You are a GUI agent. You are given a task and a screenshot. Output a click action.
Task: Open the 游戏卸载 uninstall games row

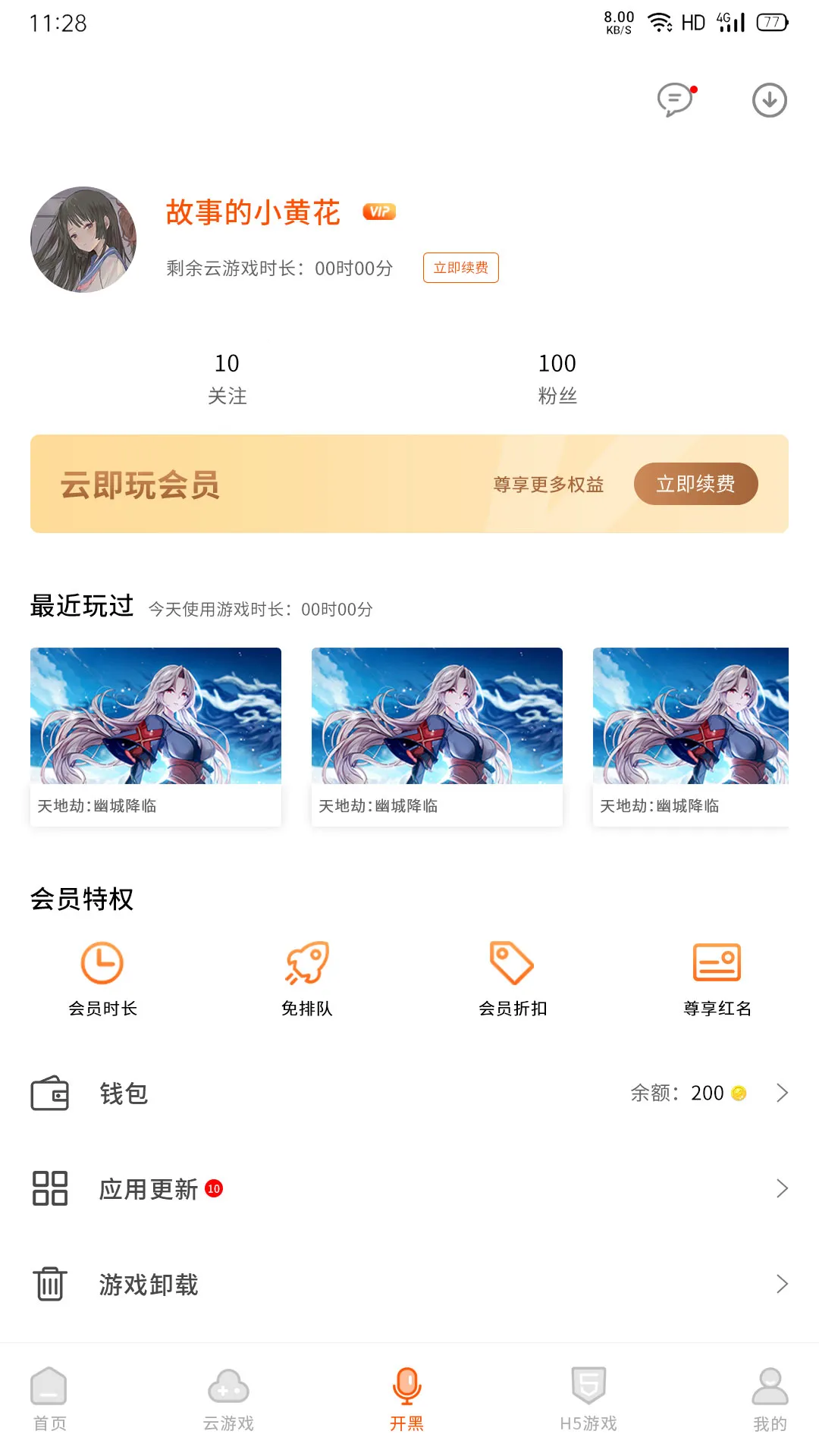409,1285
